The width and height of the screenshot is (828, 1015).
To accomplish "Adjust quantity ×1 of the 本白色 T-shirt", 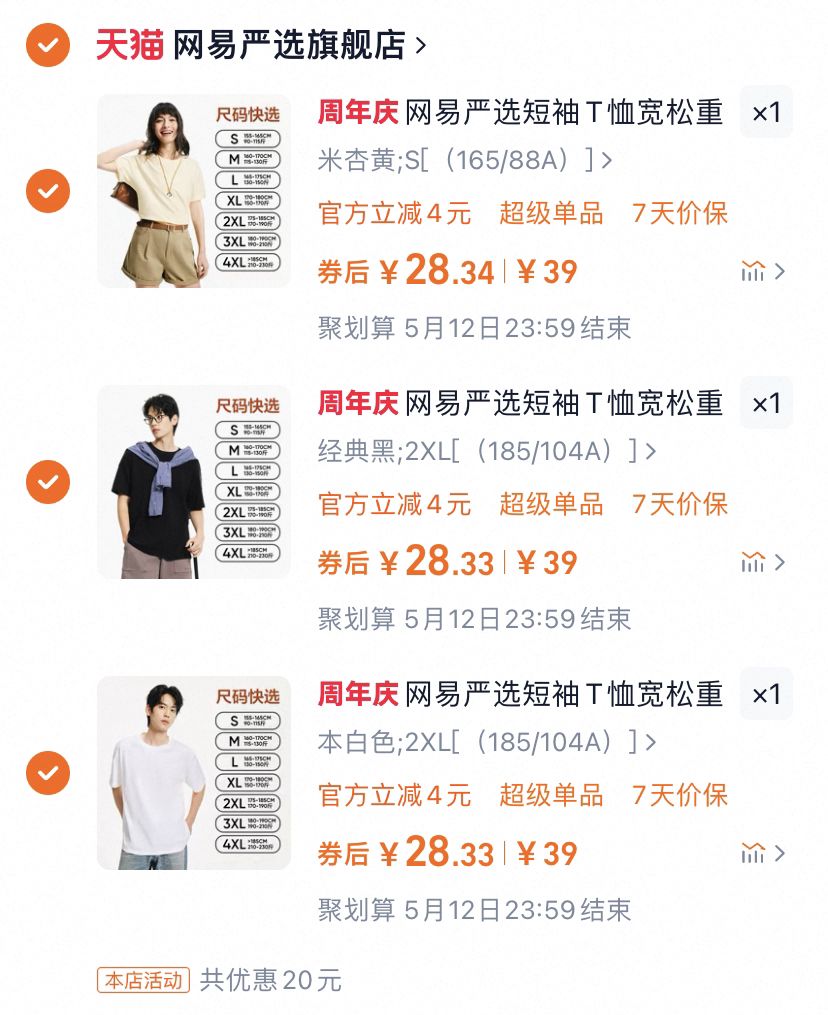I will click(x=766, y=694).
